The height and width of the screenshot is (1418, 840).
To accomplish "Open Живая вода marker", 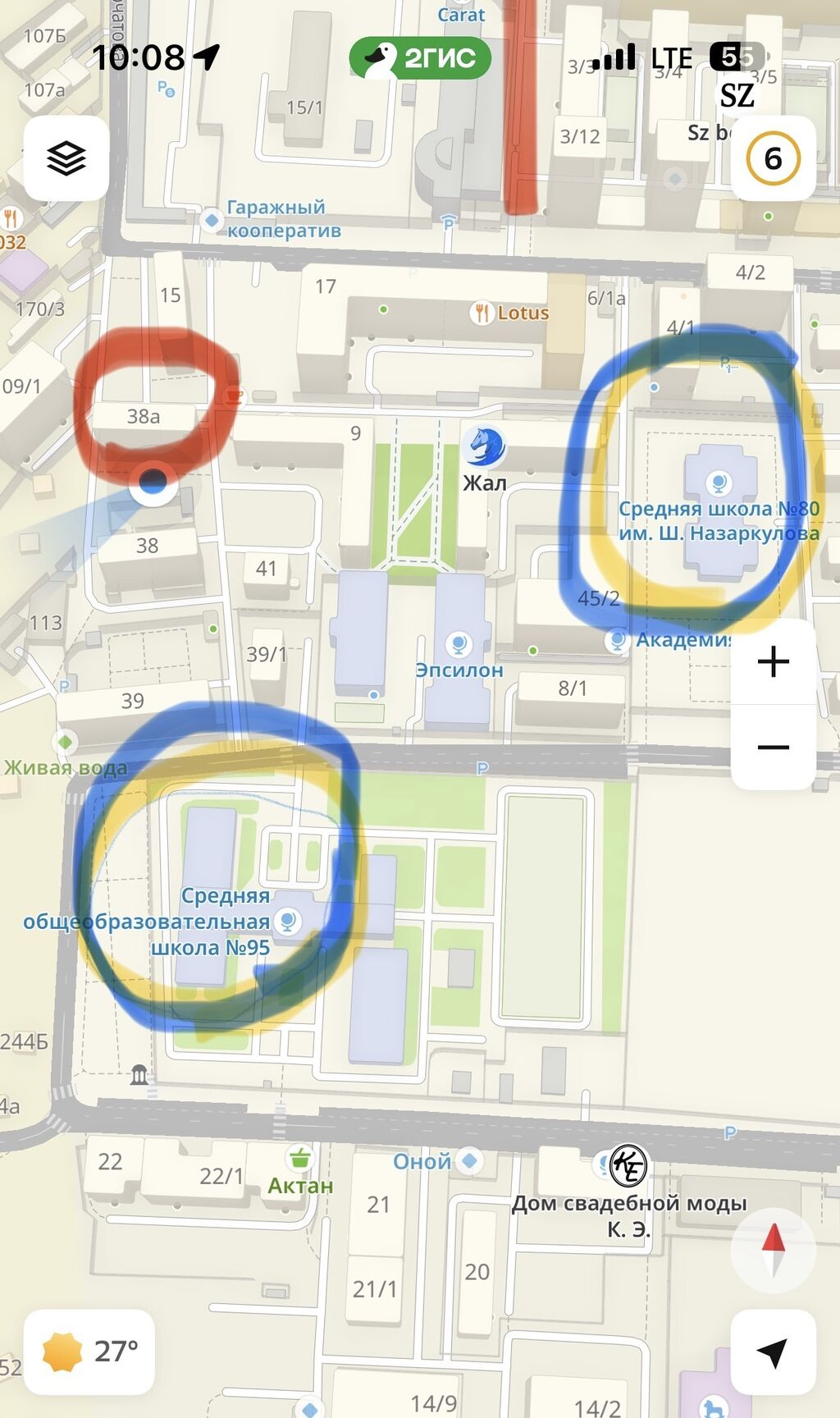I will coord(65,742).
